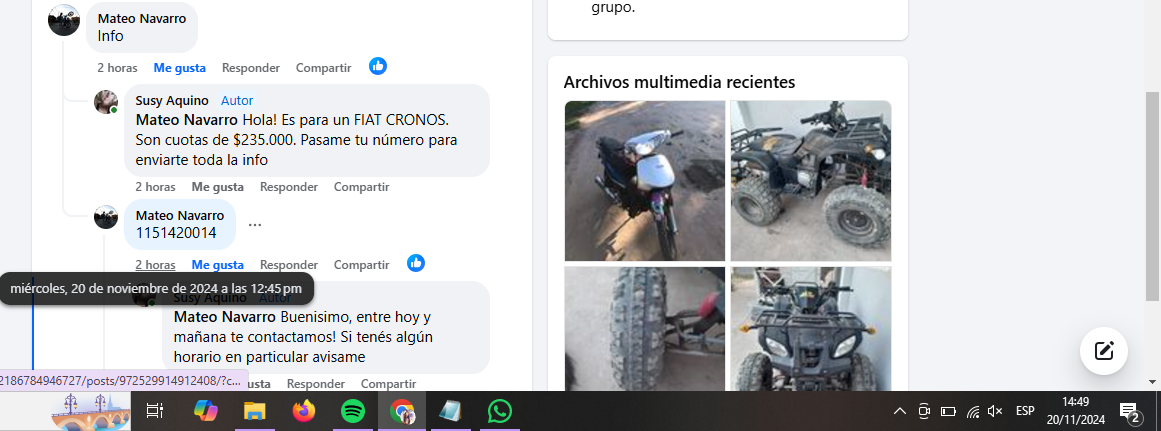1161x431 pixels.
Task: Share Mateo Navarro's Info comment
Action: pos(323,68)
